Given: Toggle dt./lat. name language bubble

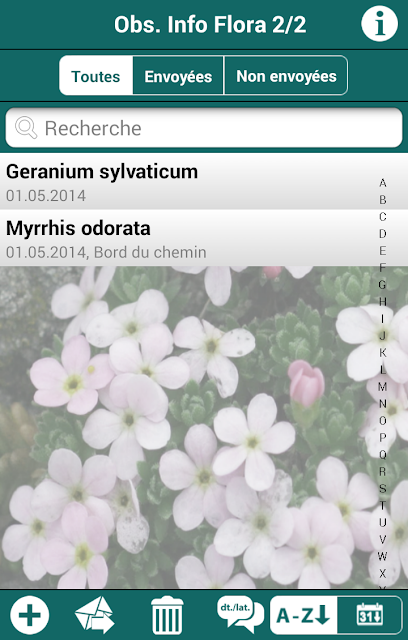Looking at the screenshot, I should click(x=241, y=614).
